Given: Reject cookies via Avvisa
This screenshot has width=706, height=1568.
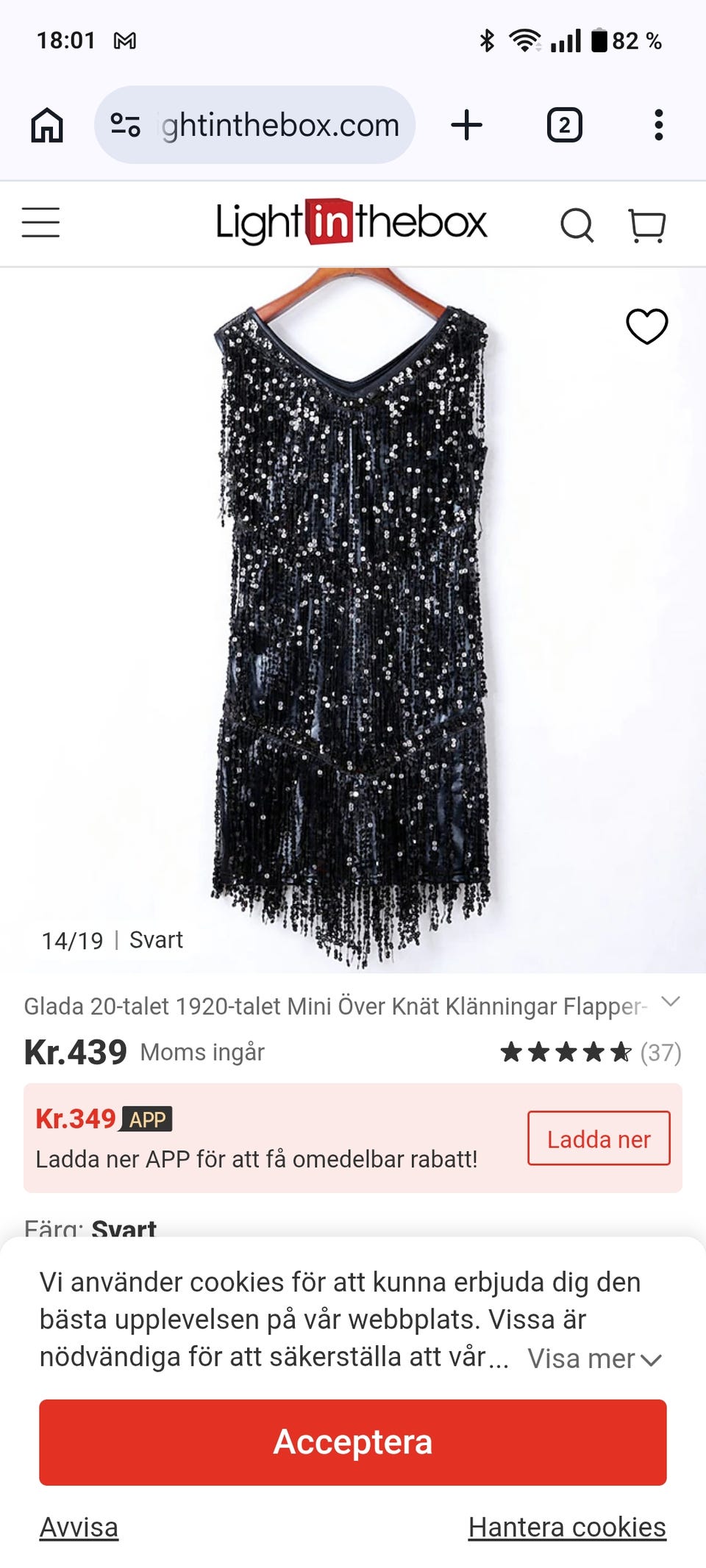Looking at the screenshot, I should pyautogui.click(x=79, y=1528).
